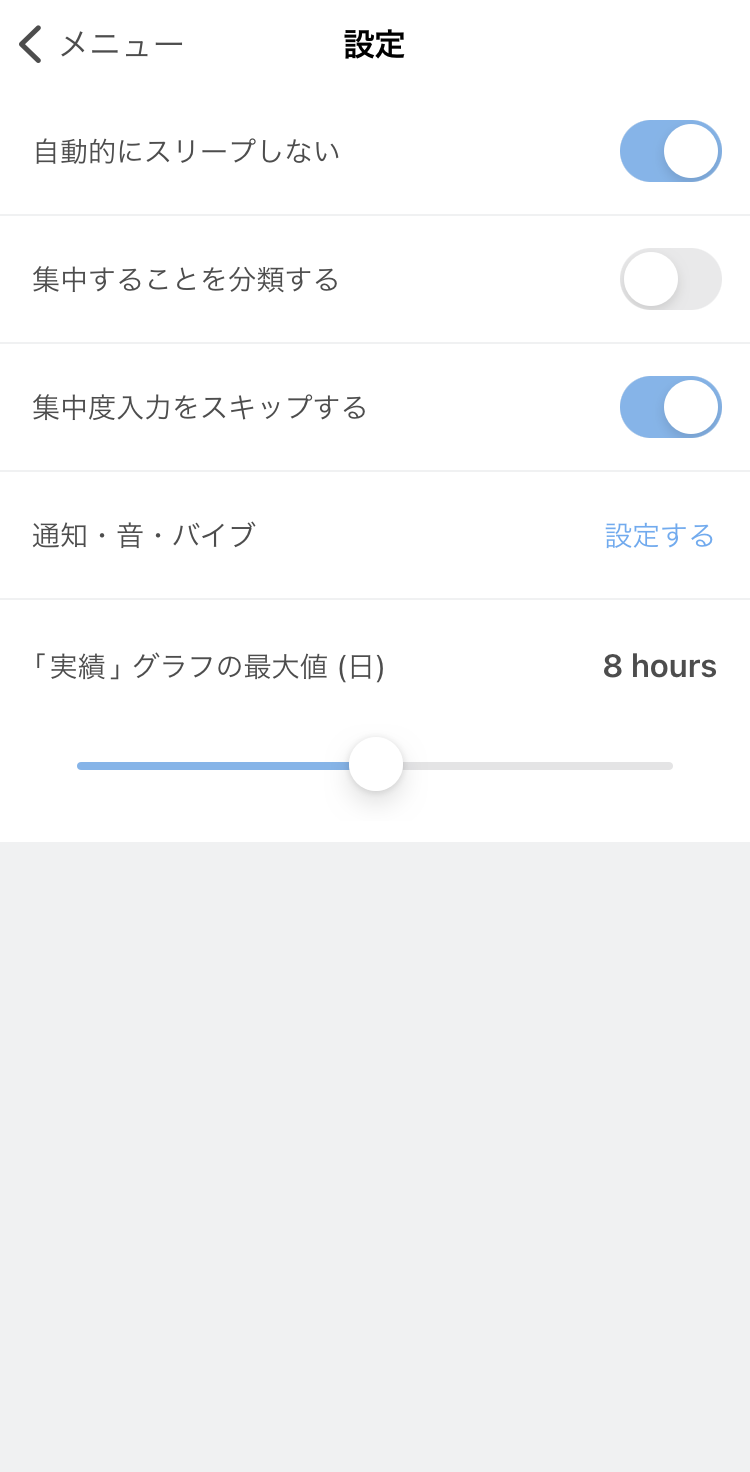Screen dimensions: 750x1472
Task: Go back to the メニュー screen
Action: [100, 45]
